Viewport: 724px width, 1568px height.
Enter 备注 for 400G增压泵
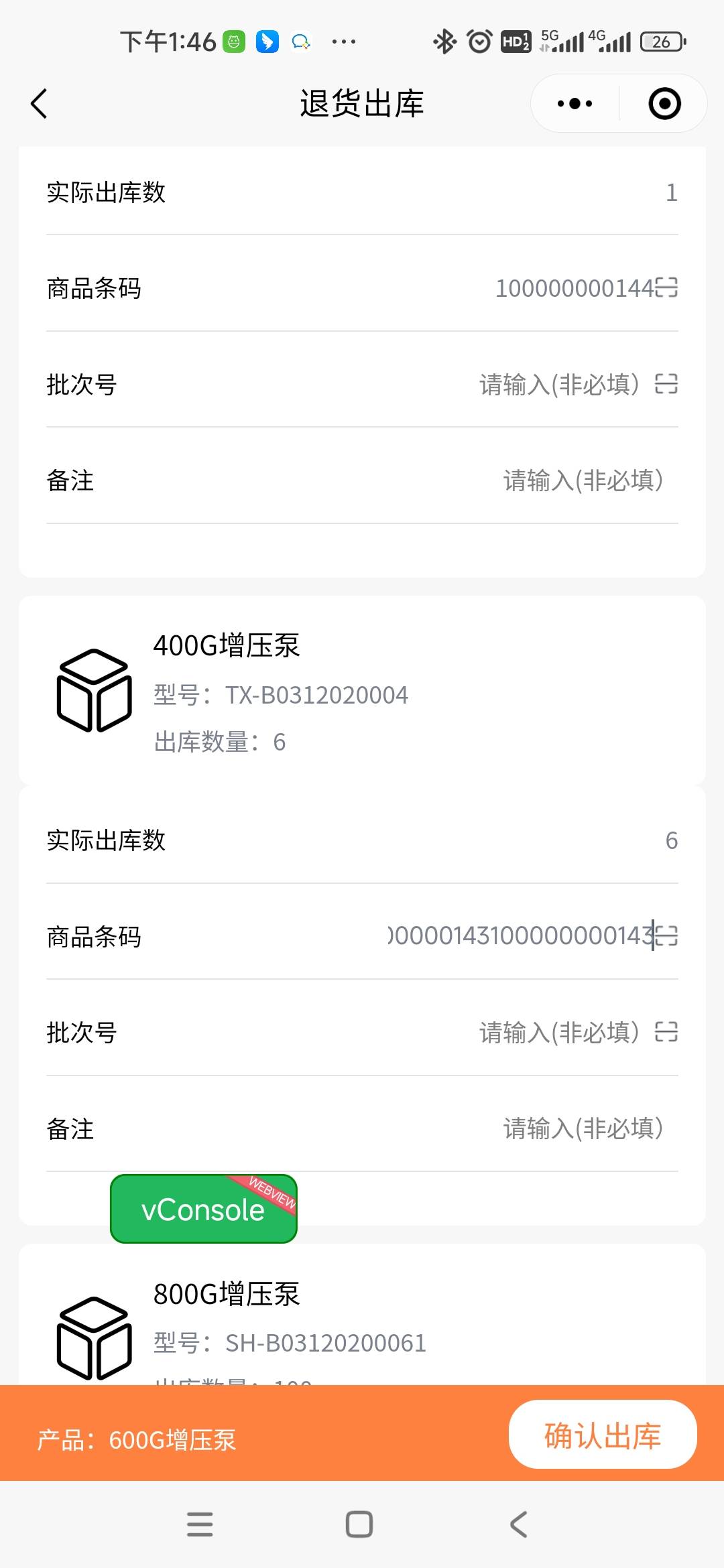pos(583,1128)
